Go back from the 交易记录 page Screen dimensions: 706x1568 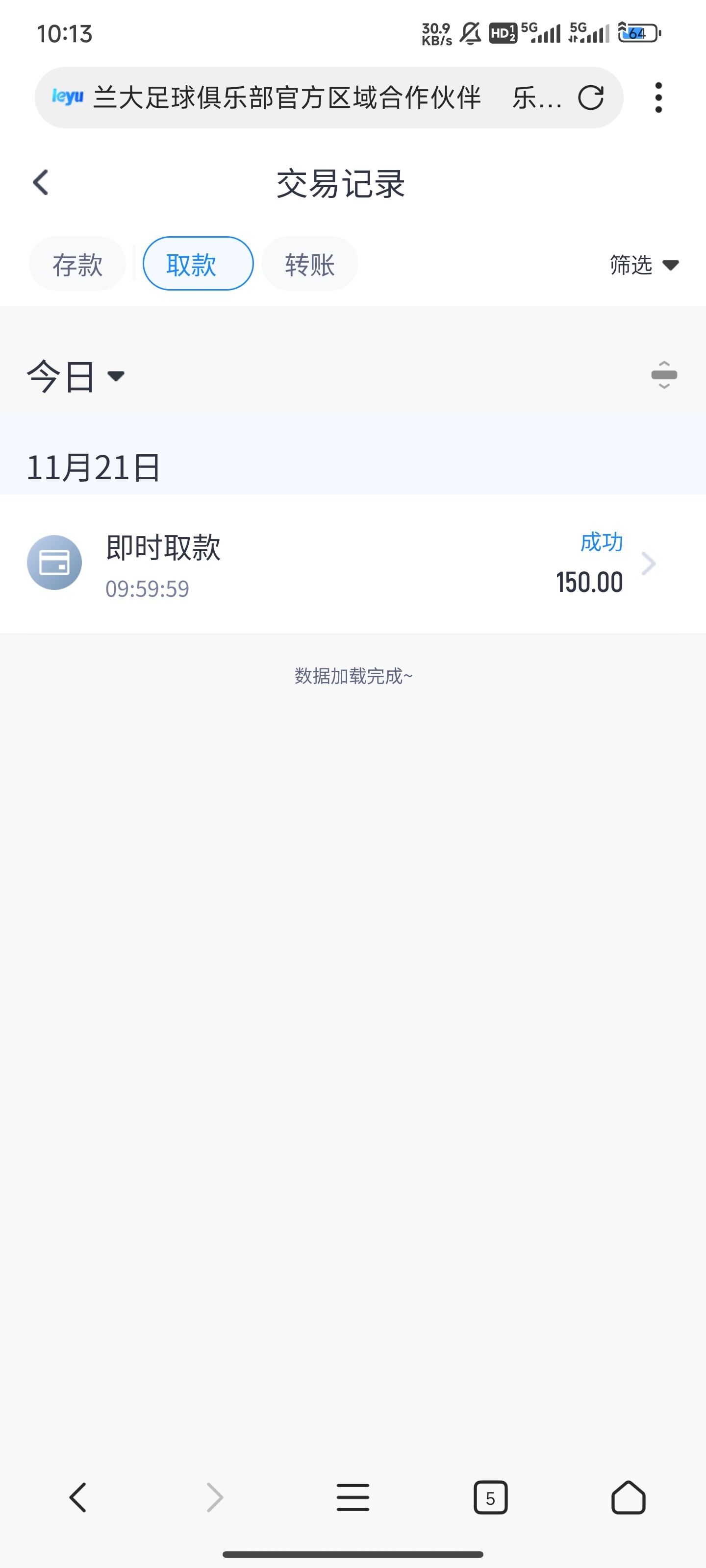[41, 183]
